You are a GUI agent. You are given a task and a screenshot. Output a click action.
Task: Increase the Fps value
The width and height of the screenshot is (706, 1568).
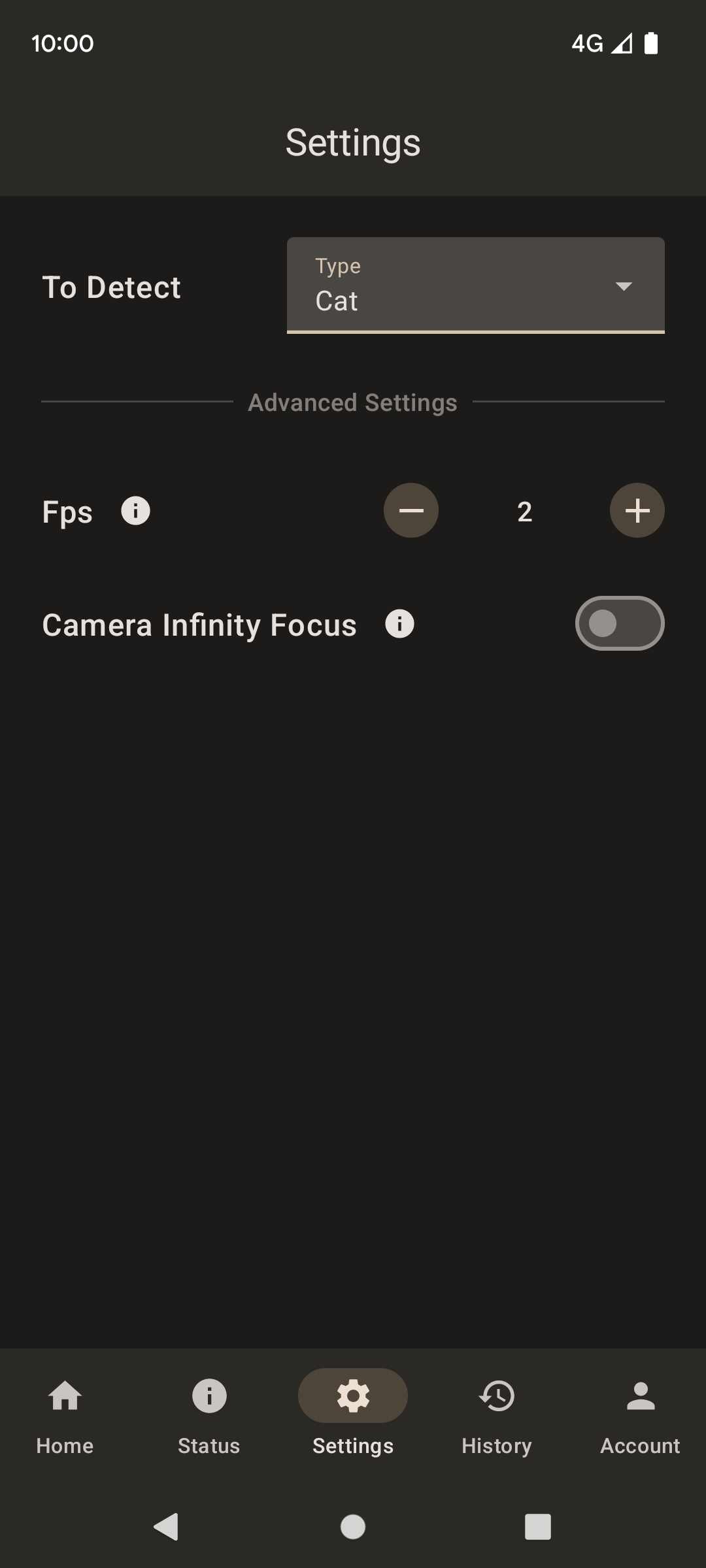637,511
